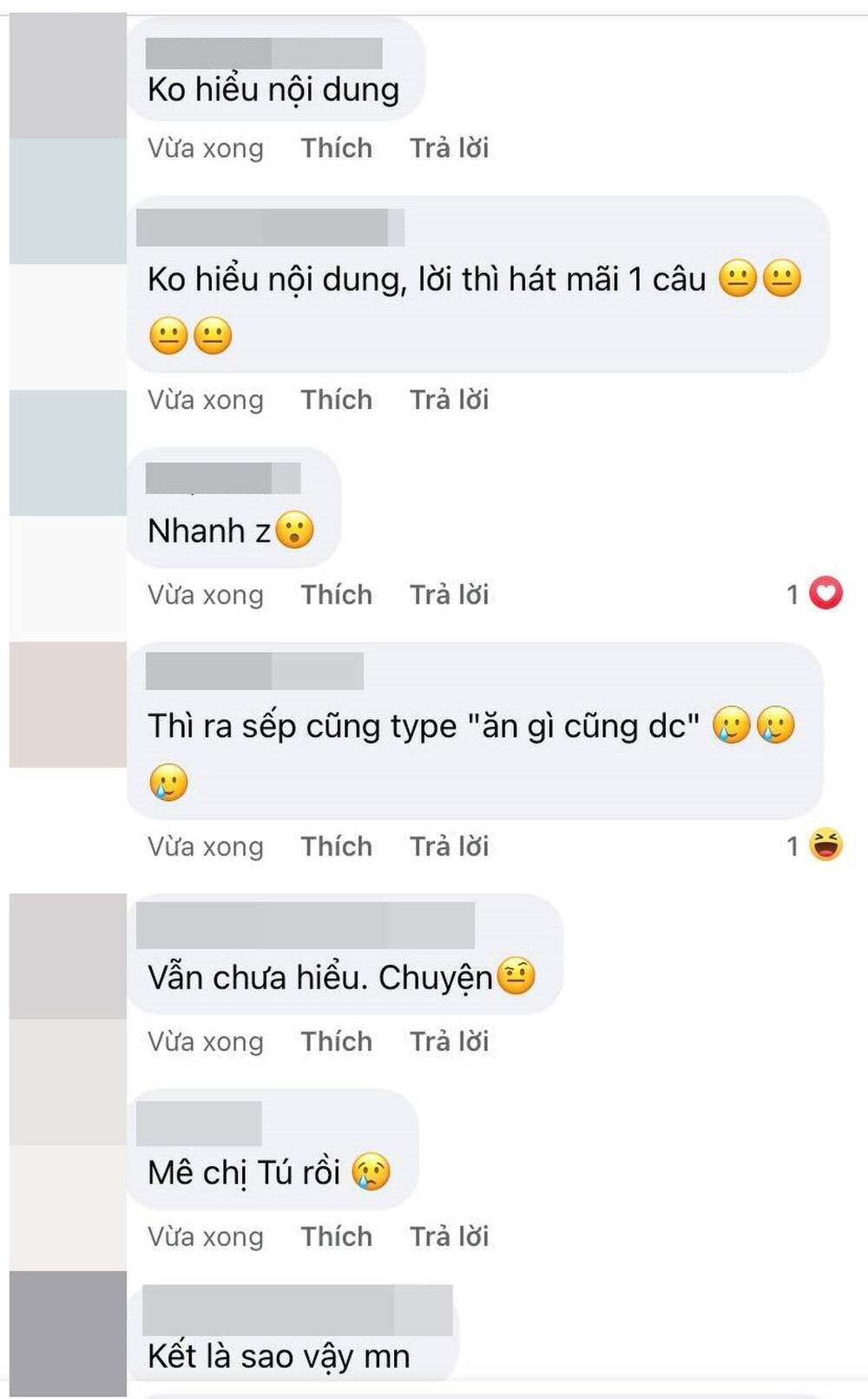Reply to the "Mê chị Tú rồi" comment
Image resolution: width=868 pixels, height=1399 pixels.
[449, 1237]
